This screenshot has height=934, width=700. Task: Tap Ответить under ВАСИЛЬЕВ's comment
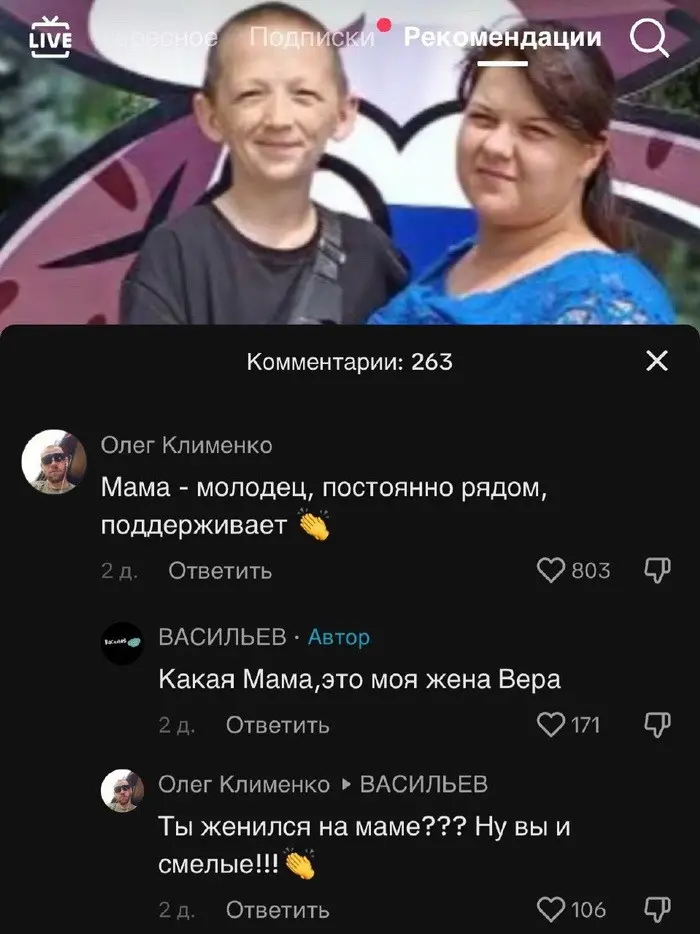point(277,725)
